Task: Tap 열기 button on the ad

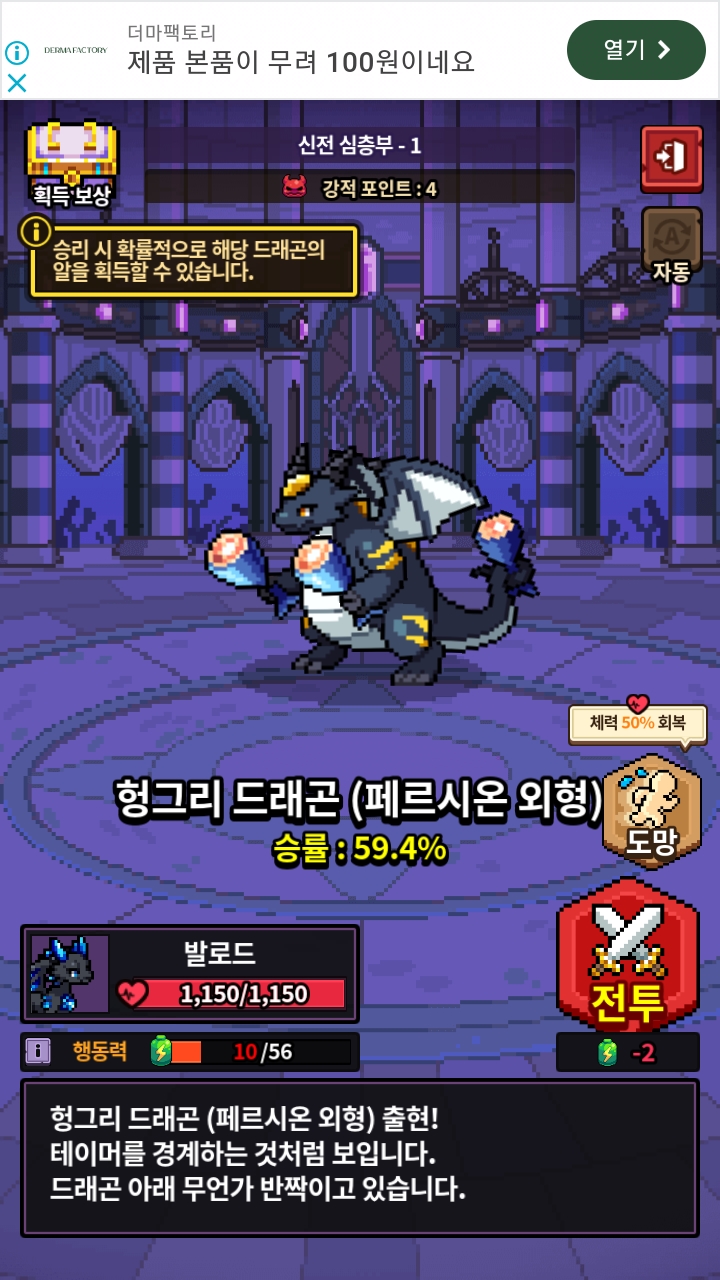Action: pos(636,50)
